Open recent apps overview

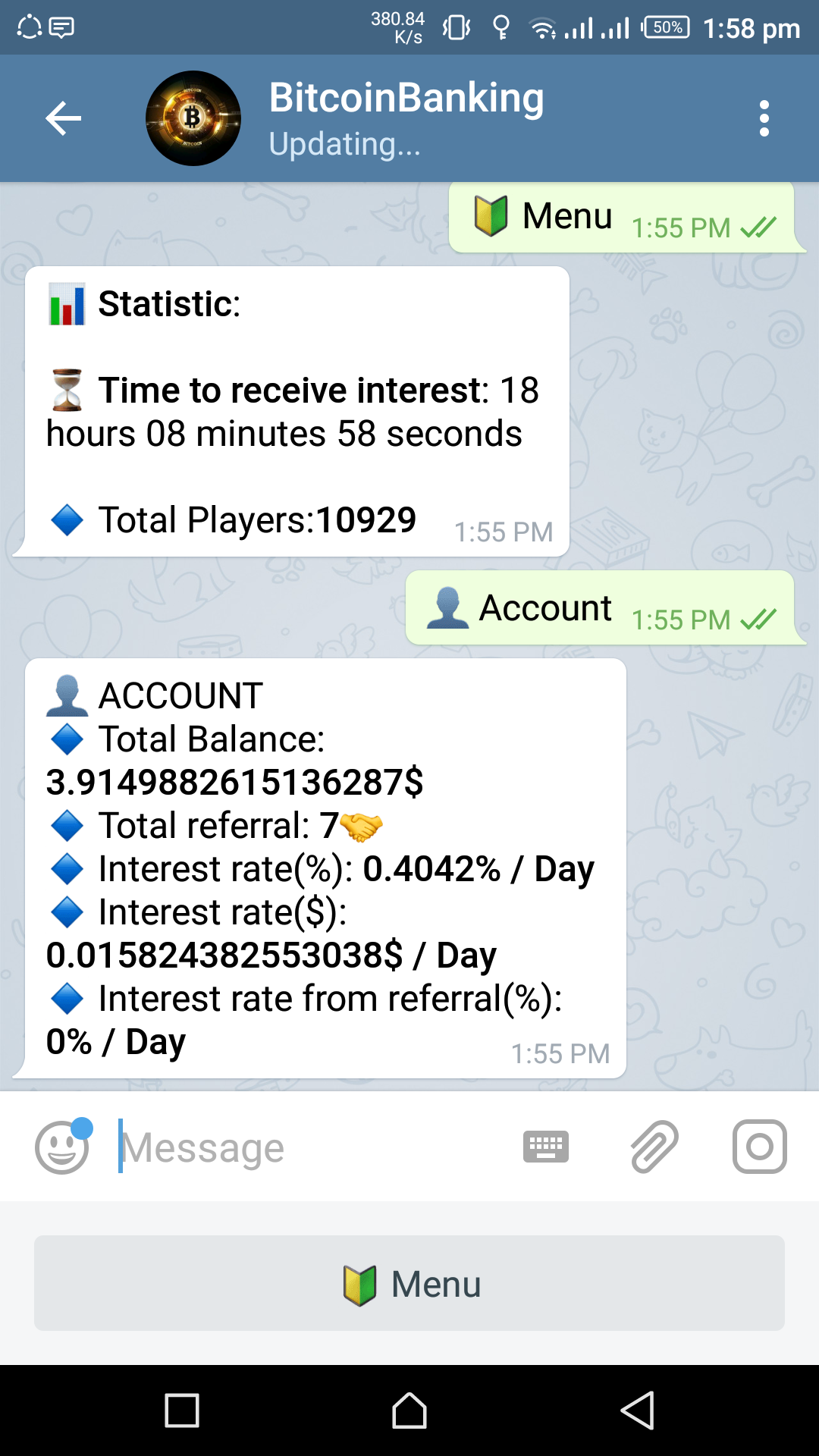(x=182, y=1410)
